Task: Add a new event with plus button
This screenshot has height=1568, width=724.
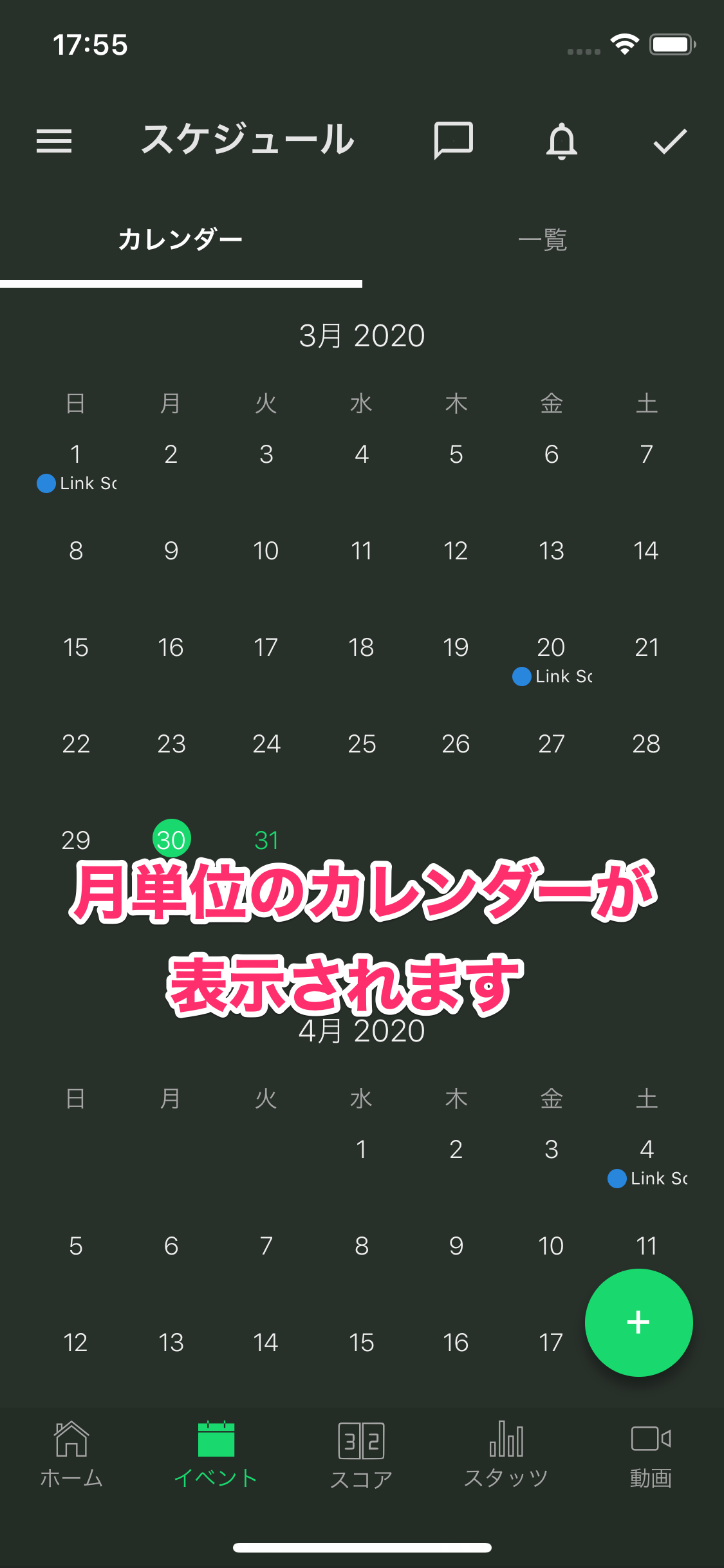Action: [x=638, y=1322]
